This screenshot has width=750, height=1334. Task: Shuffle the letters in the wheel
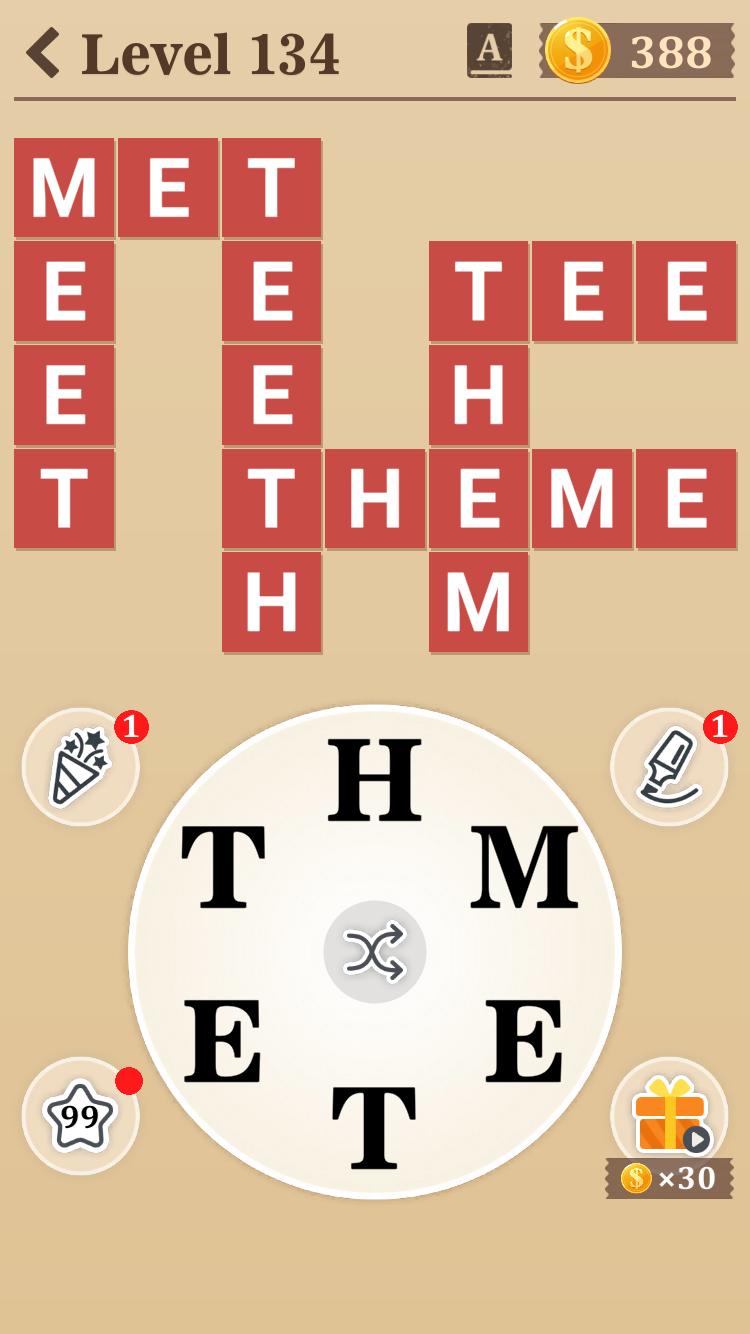coord(375,952)
